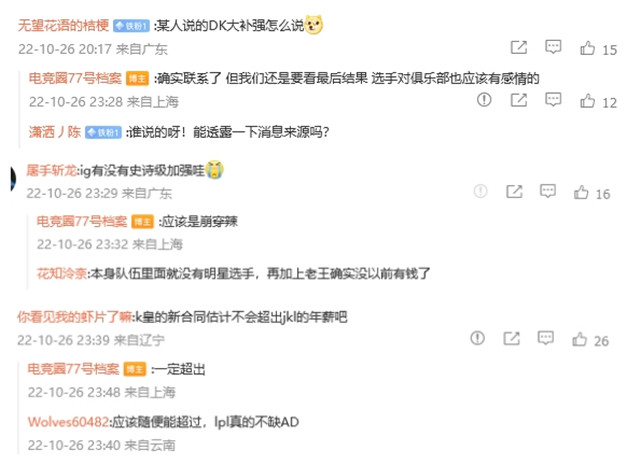Reply to 无望花语的桔梗's comment
This screenshot has width=640, height=465.
pos(552,48)
